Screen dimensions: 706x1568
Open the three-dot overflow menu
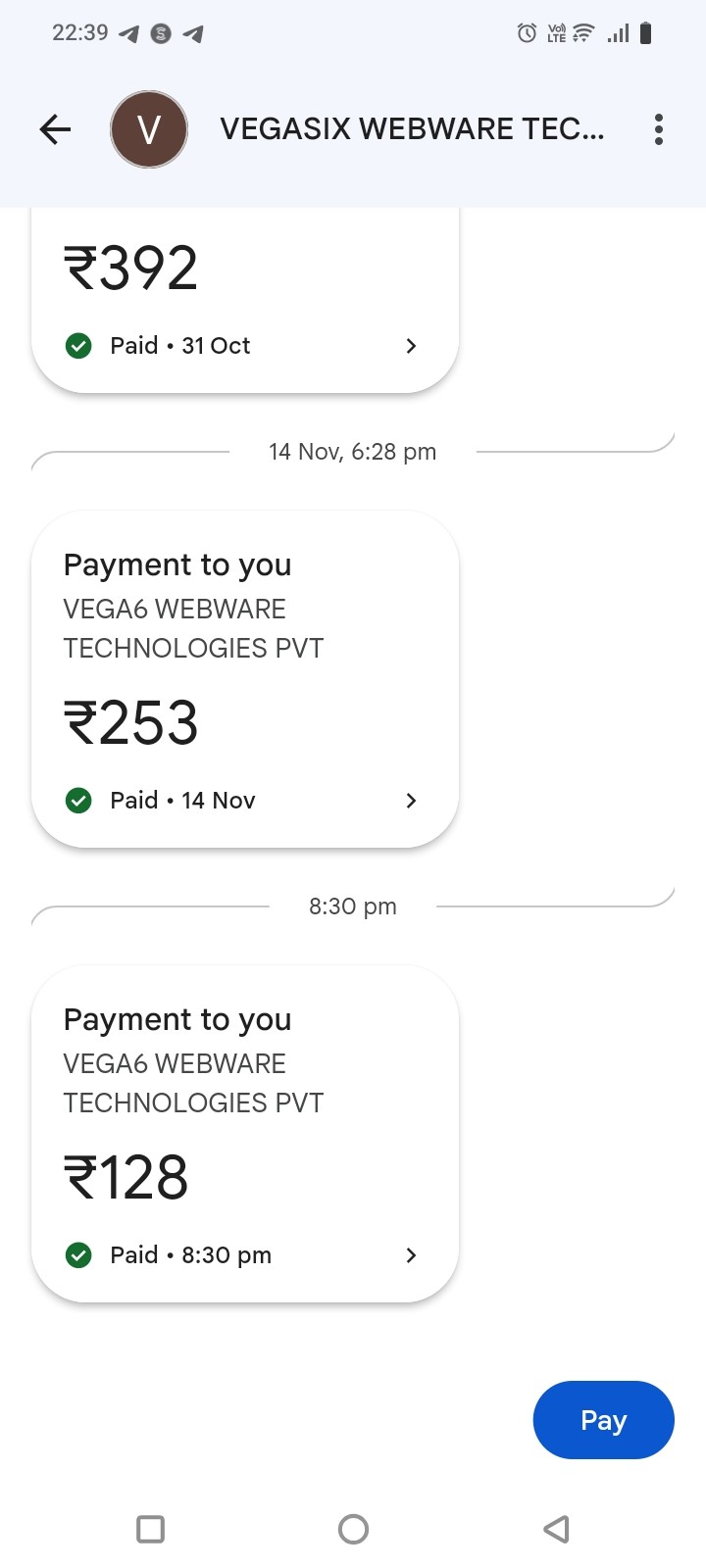click(658, 129)
